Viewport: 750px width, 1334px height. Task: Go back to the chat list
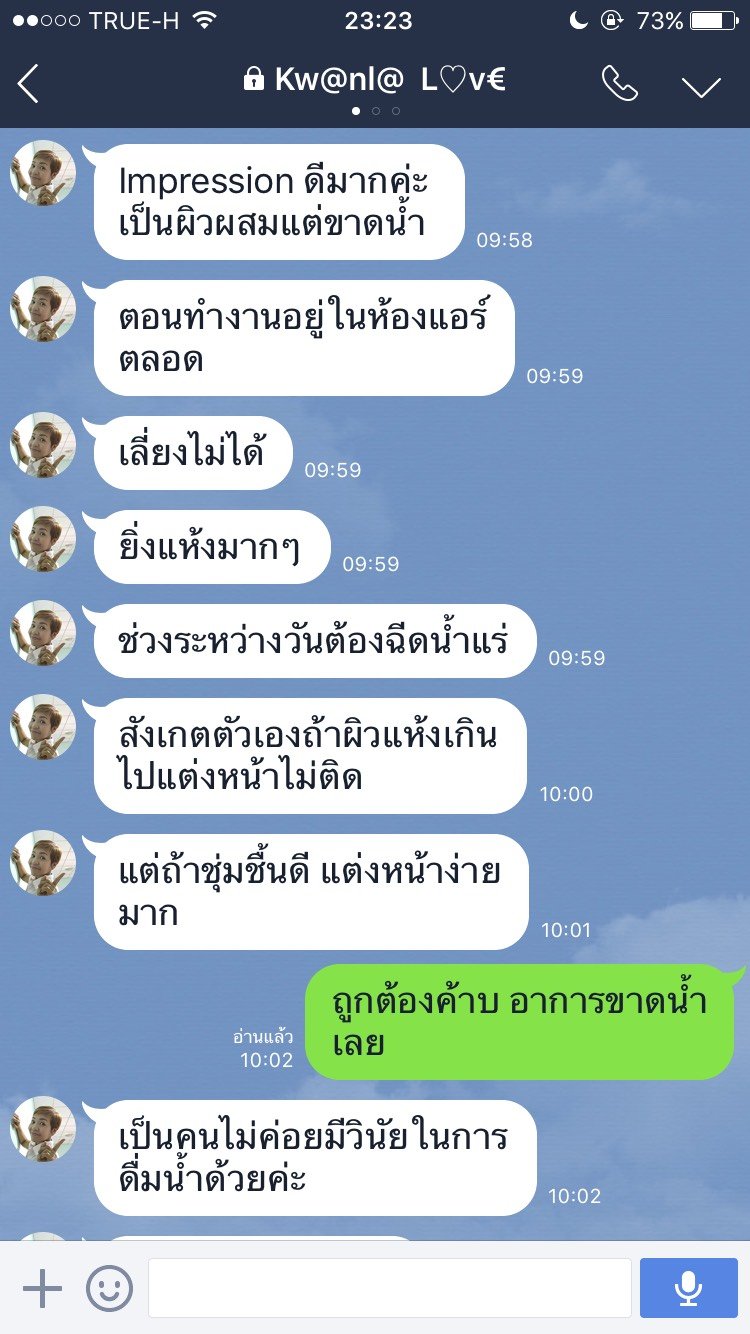[x=28, y=84]
